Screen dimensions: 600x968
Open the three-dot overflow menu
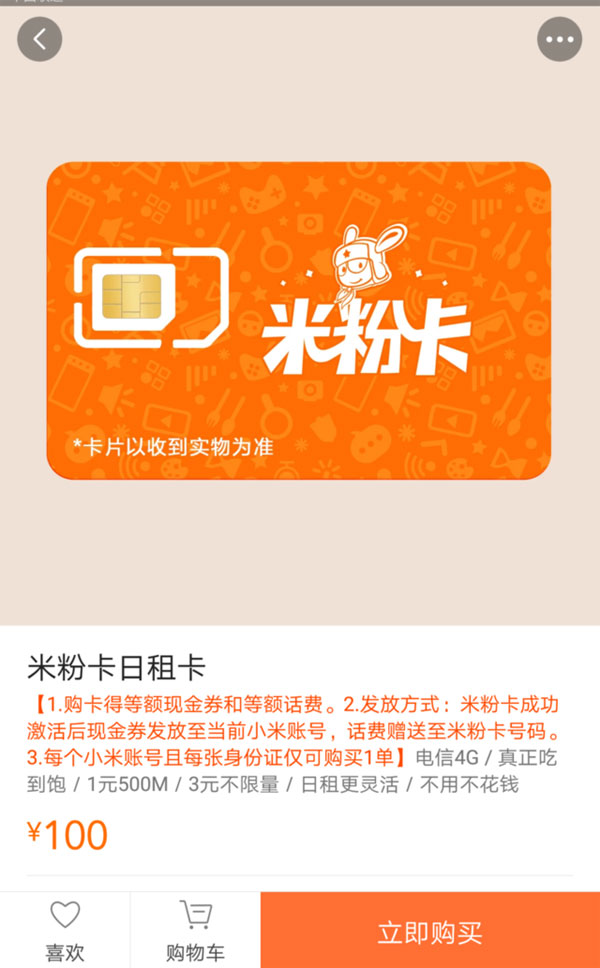559,40
